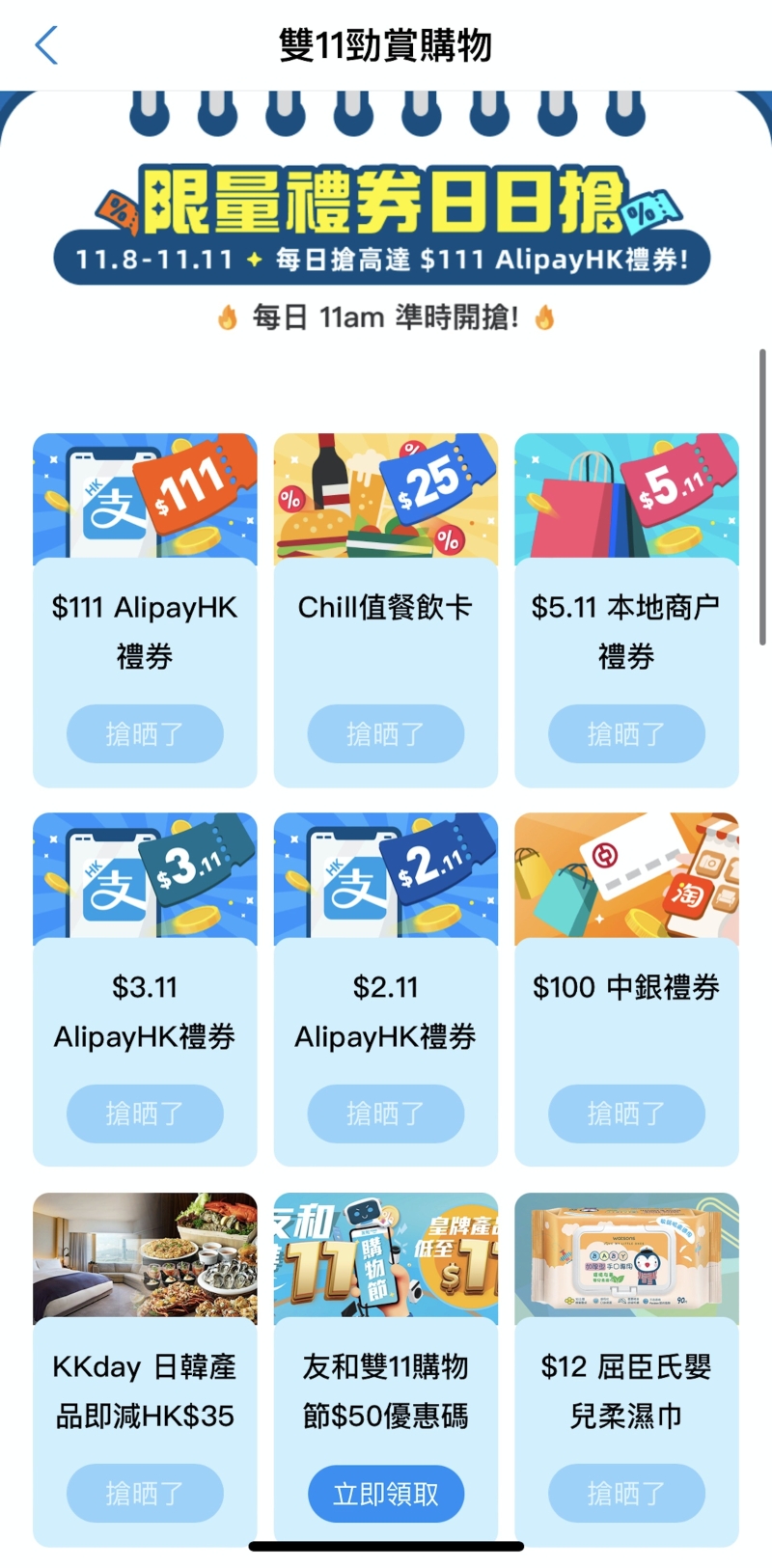Image resolution: width=772 pixels, height=1568 pixels.
Task: Tap 搶晒了 button under $111 AlipayHK禮券
Action: tap(145, 734)
